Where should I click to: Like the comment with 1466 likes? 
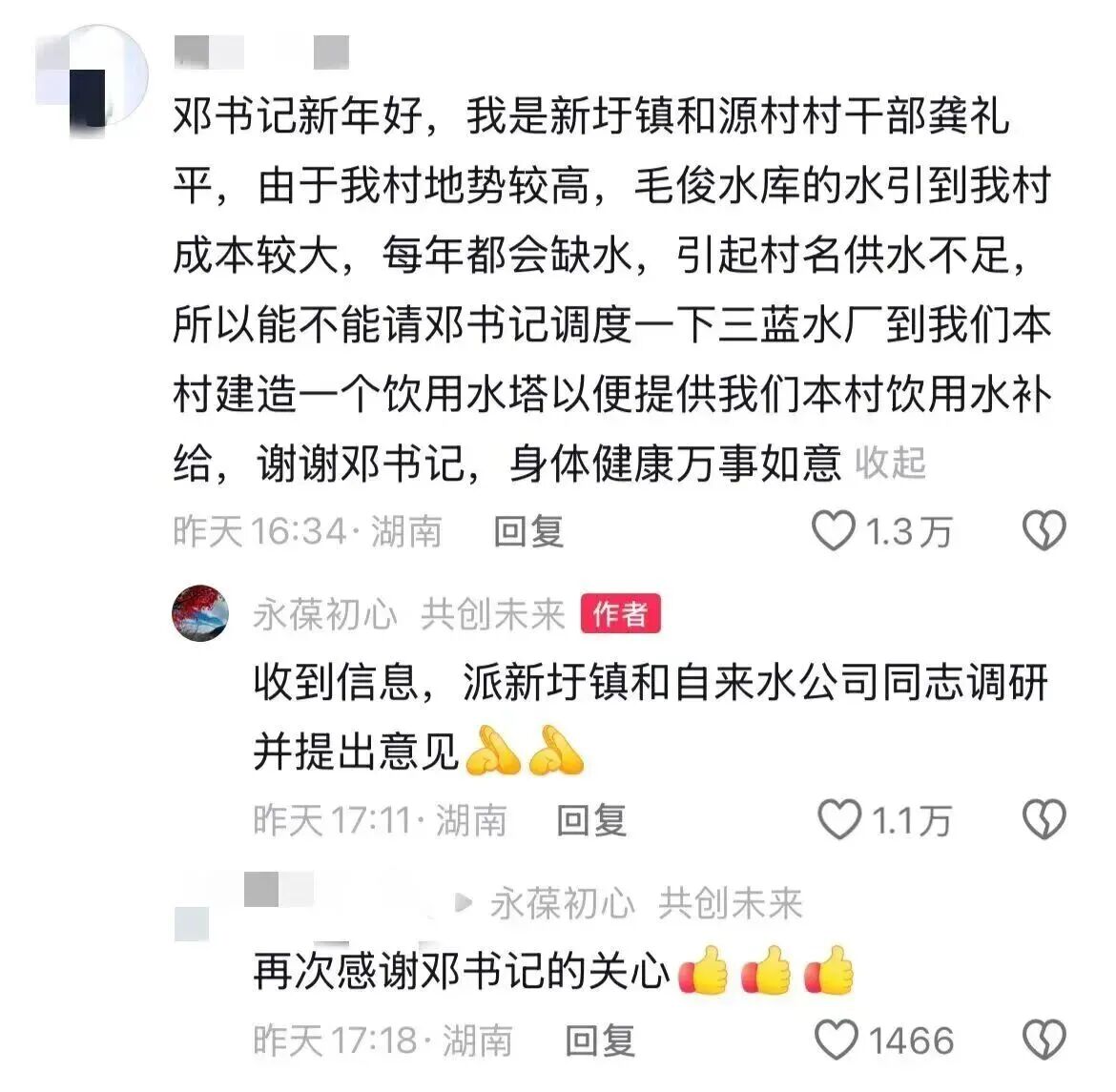click(838, 1040)
